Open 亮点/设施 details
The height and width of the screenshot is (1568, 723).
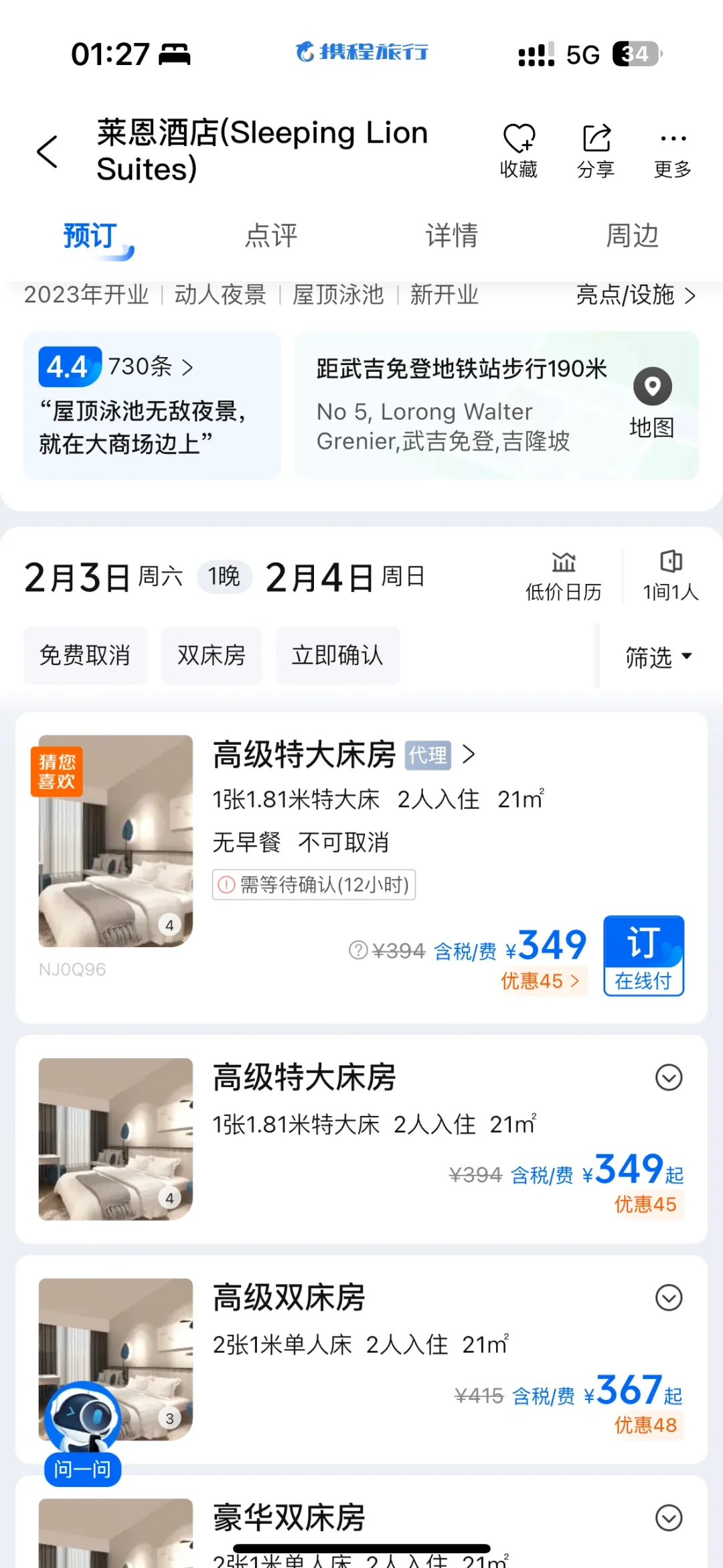(636, 295)
